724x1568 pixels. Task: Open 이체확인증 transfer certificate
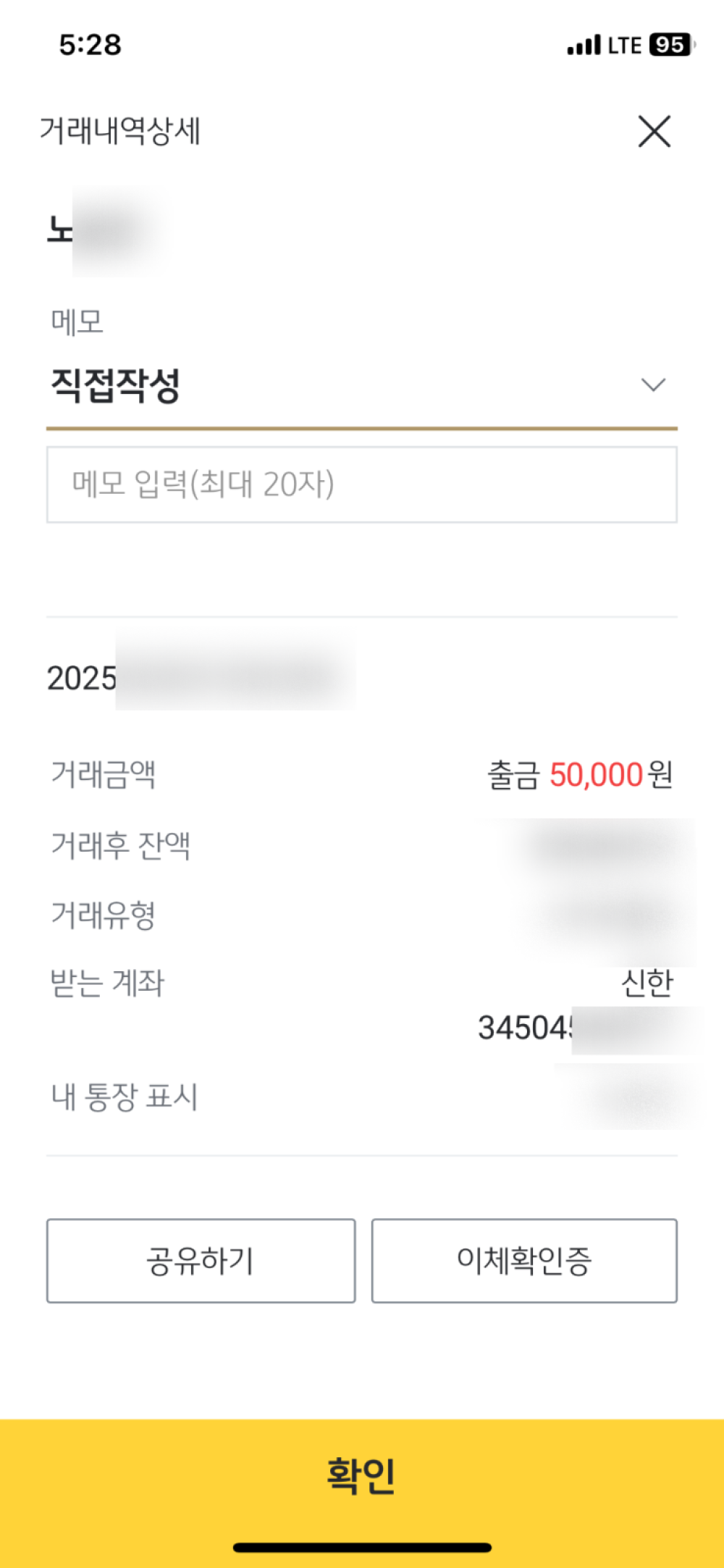524,1261
